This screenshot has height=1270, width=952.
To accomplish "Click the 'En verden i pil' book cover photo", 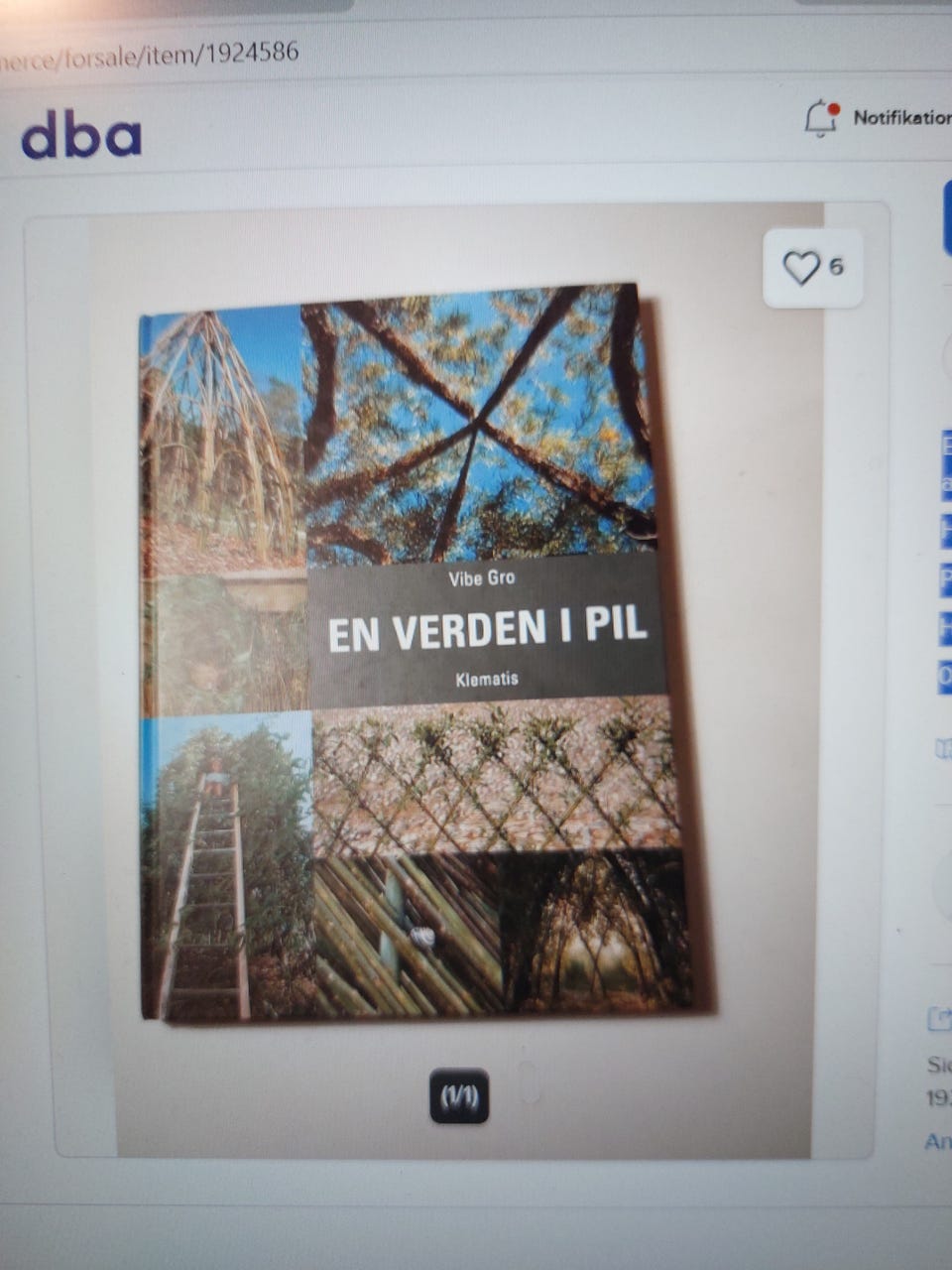I will 426,655.
